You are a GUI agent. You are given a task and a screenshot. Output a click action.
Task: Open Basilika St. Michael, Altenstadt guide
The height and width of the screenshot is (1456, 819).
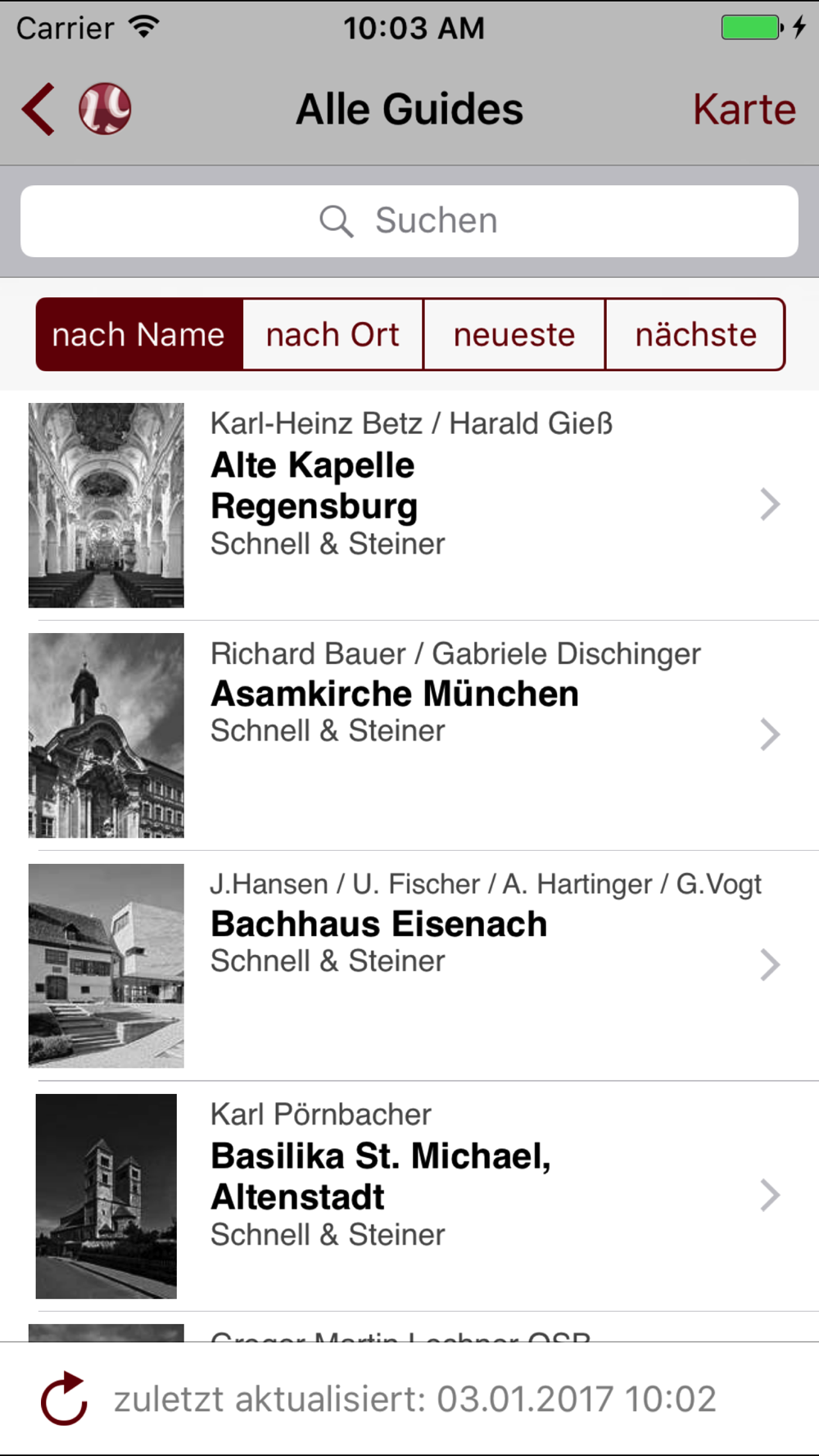coord(409,1196)
